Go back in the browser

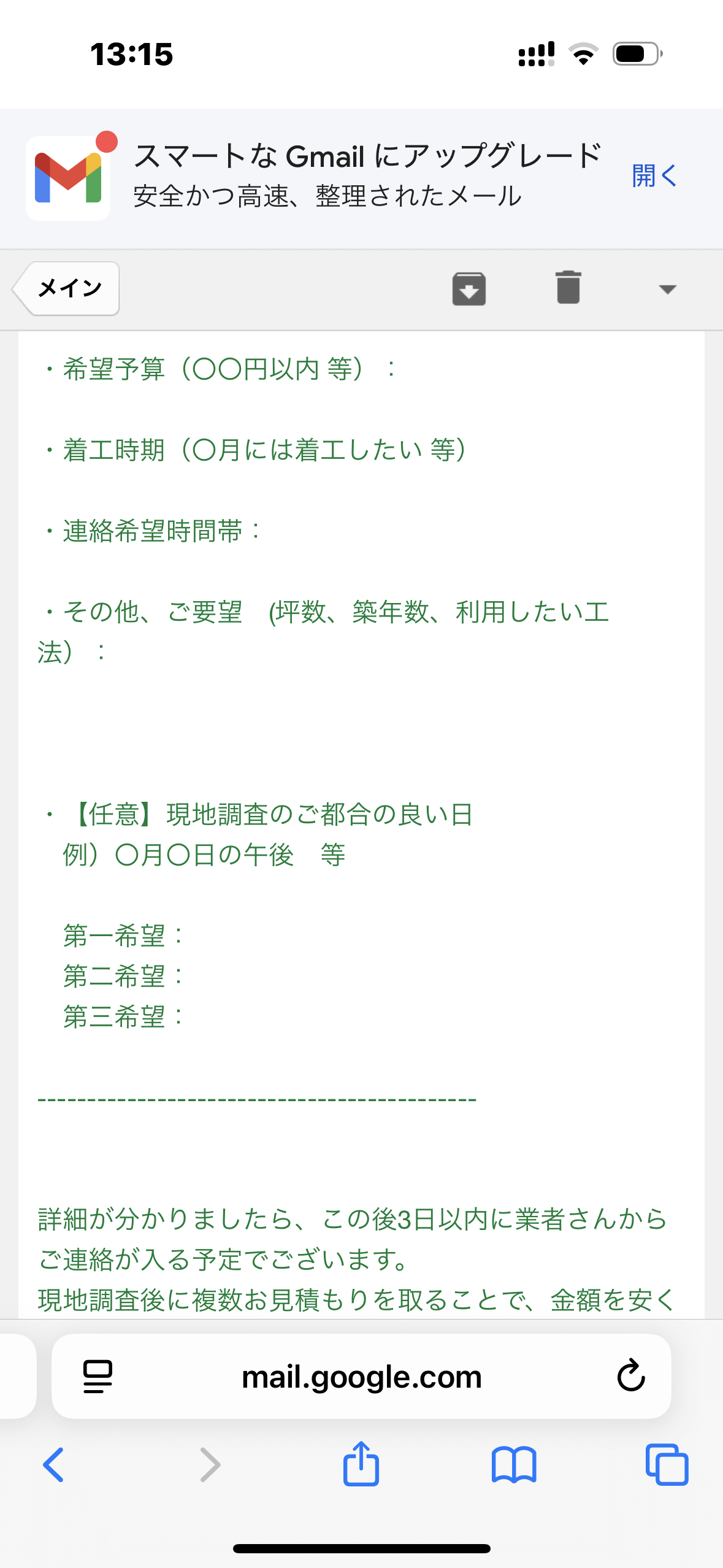pyautogui.click(x=54, y=1464)
